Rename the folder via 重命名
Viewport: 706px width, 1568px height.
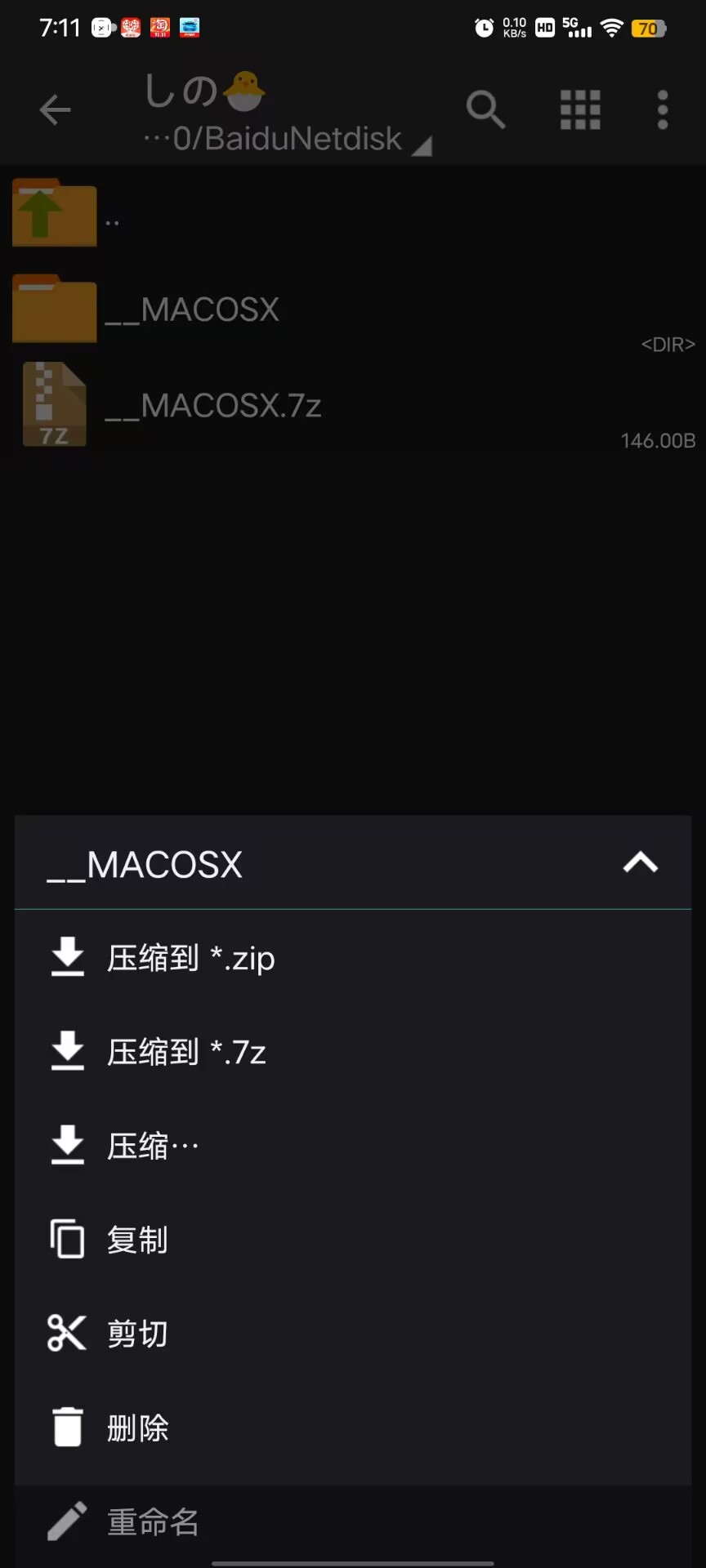(x=153, y=1522)
